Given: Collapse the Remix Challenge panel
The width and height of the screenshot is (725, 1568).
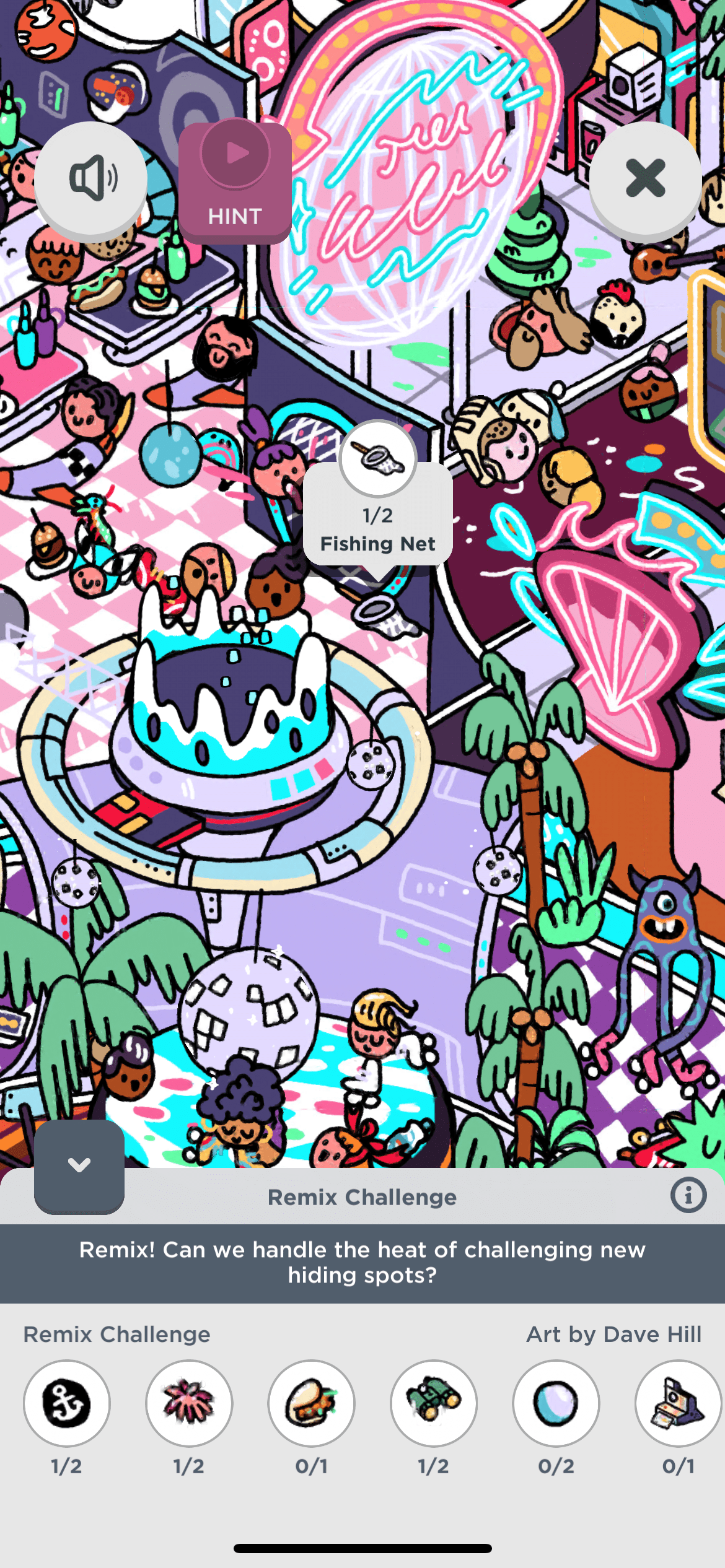Looking at the screenshot, I should [79, 1165].
